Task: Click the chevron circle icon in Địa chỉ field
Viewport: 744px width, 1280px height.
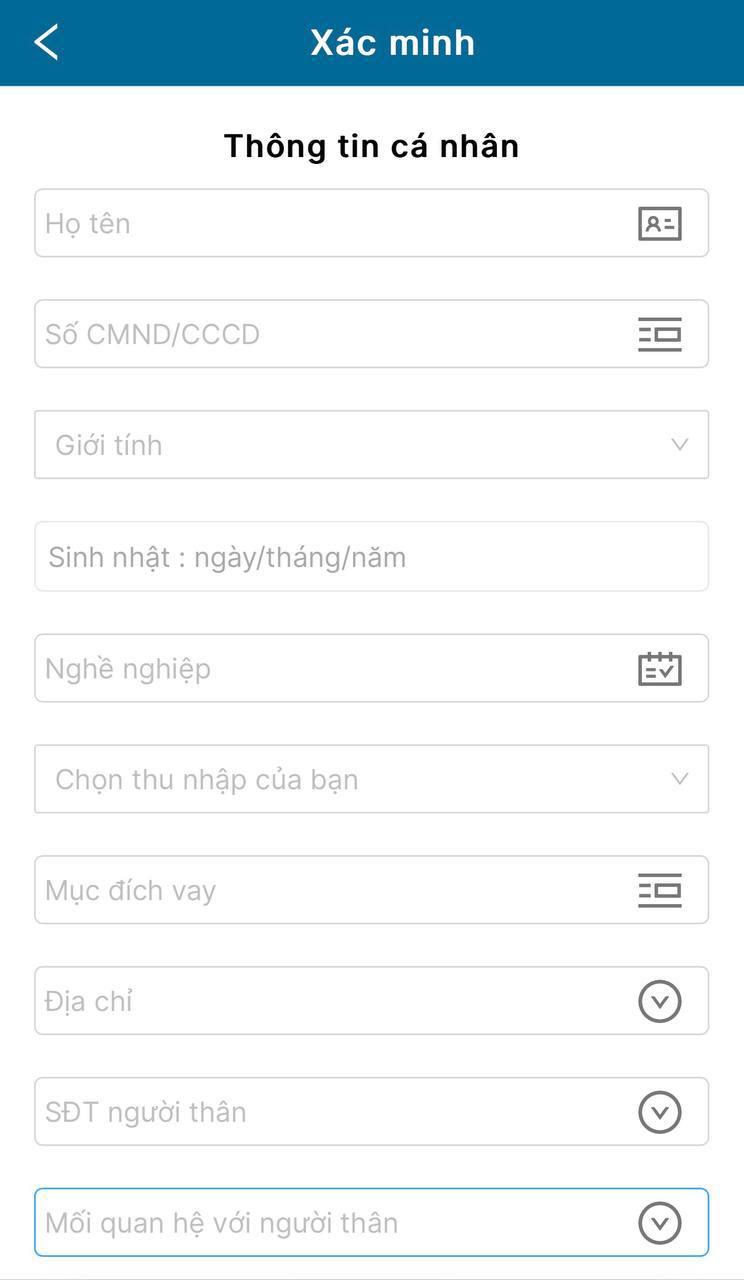Action: pyautogui.click(x=659, y=1001)
